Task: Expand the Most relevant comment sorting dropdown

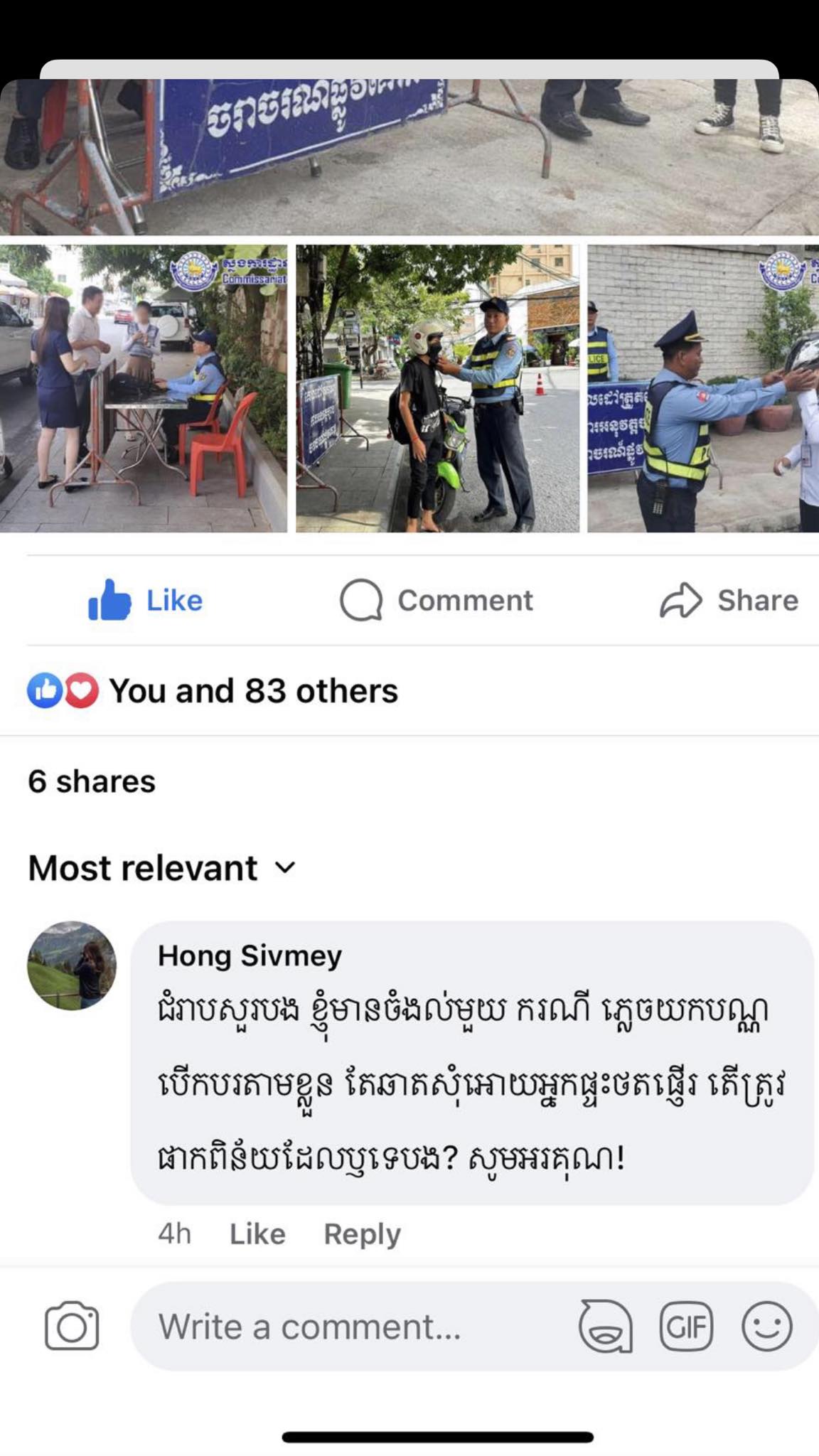Action: (162, 868)
